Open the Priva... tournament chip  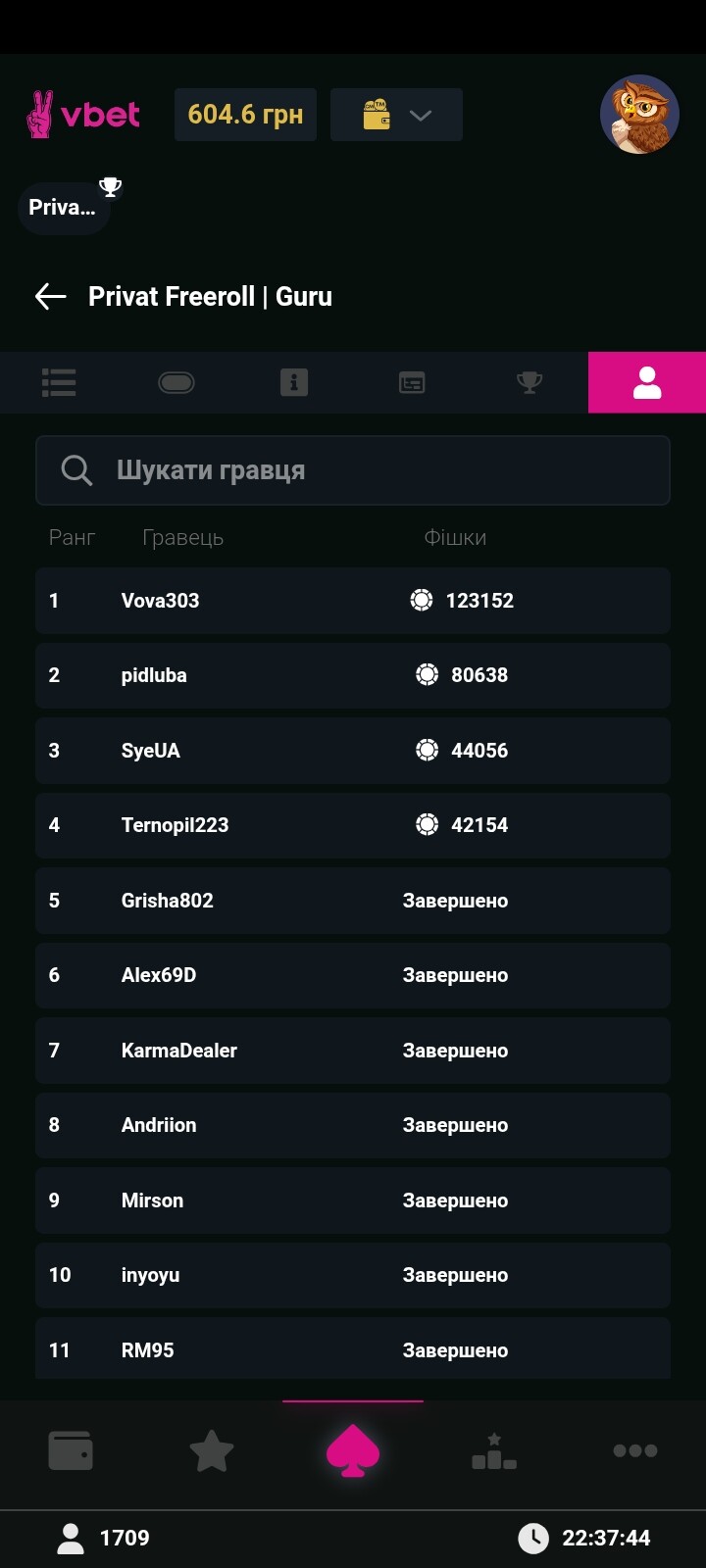[63, 207]
